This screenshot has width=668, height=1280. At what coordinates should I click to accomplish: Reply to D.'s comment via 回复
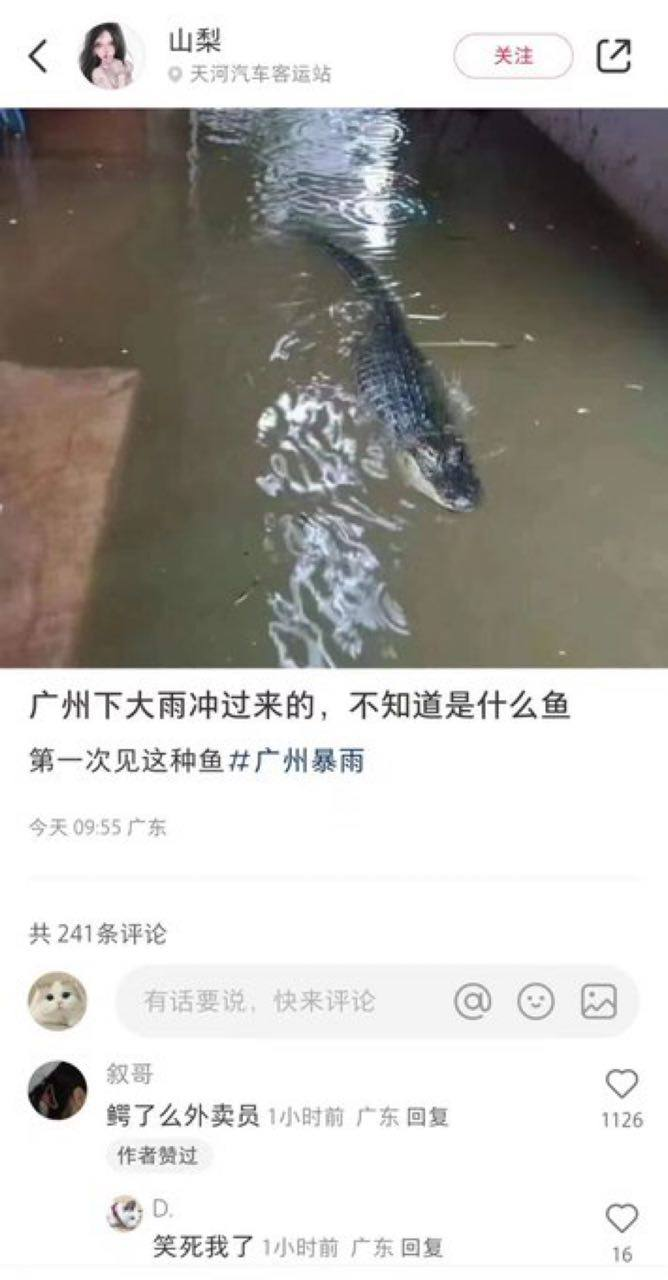422,1247
